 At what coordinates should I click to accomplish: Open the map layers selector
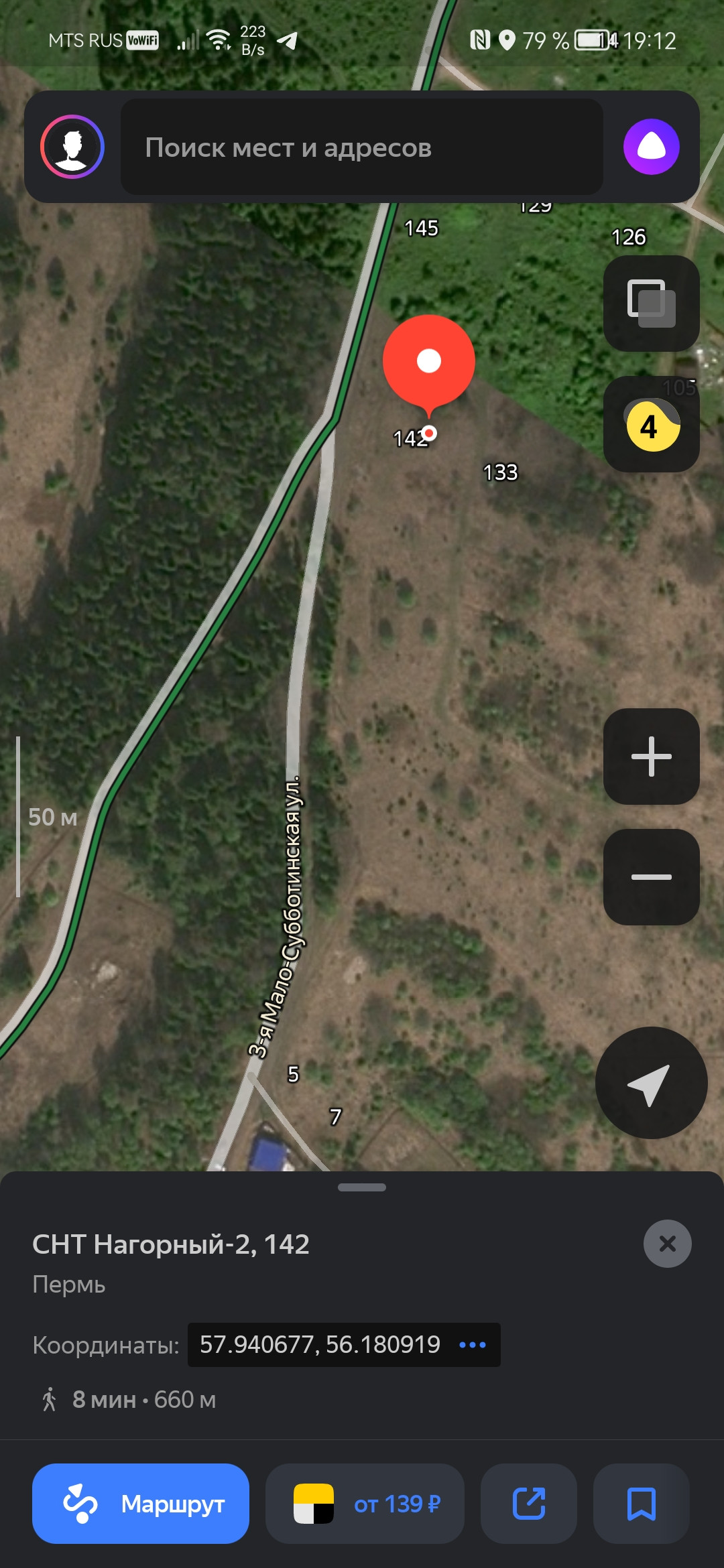coord(651,304)
